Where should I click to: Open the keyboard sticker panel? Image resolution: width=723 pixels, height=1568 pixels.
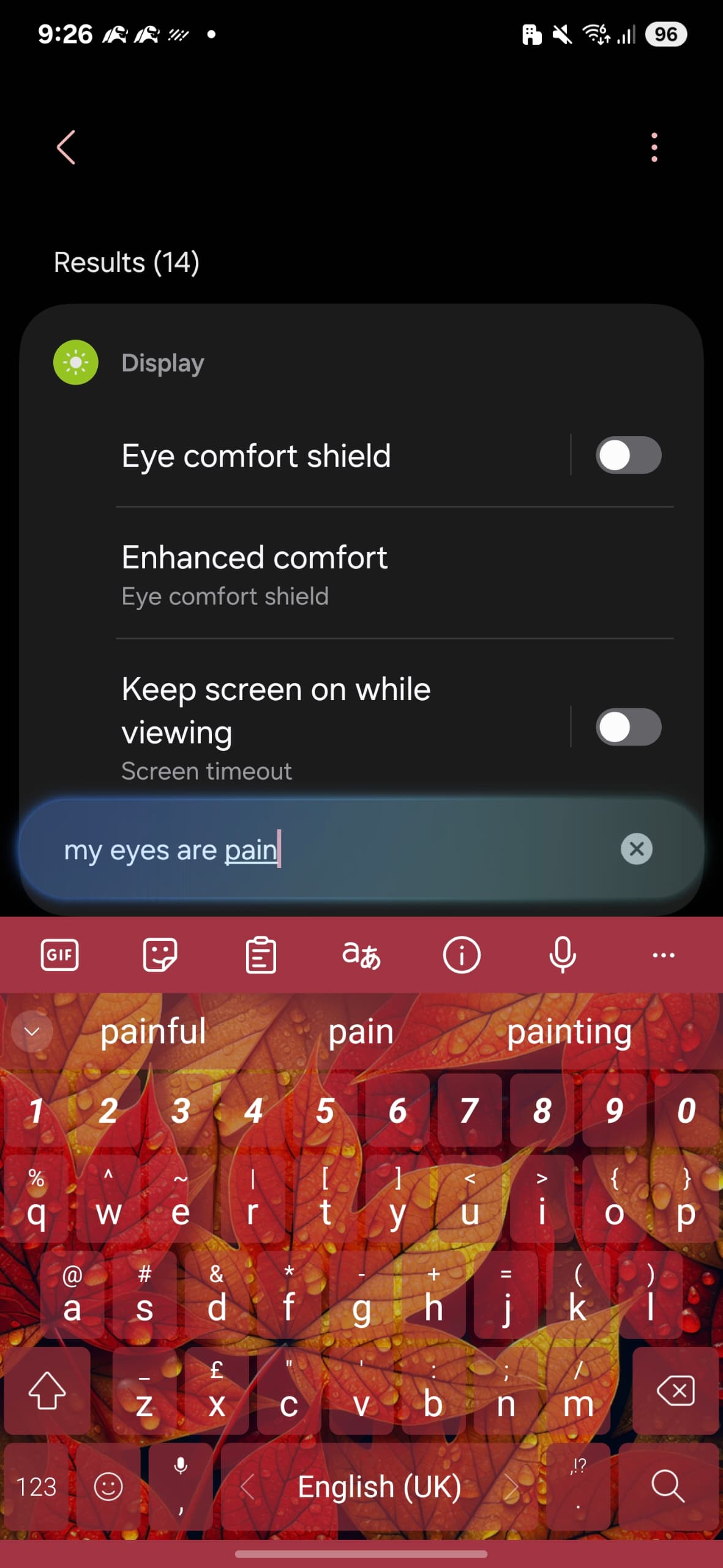[x=160, y=954]
